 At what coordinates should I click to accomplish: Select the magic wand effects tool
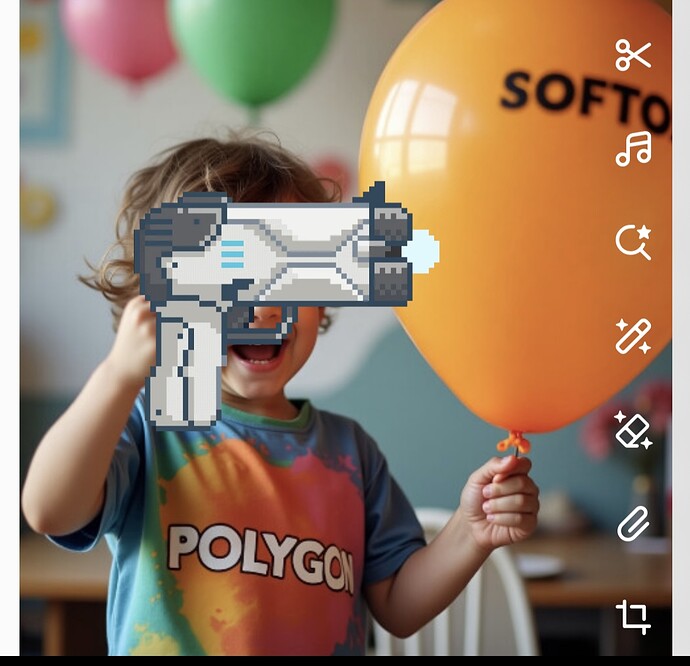pos(633,336)
